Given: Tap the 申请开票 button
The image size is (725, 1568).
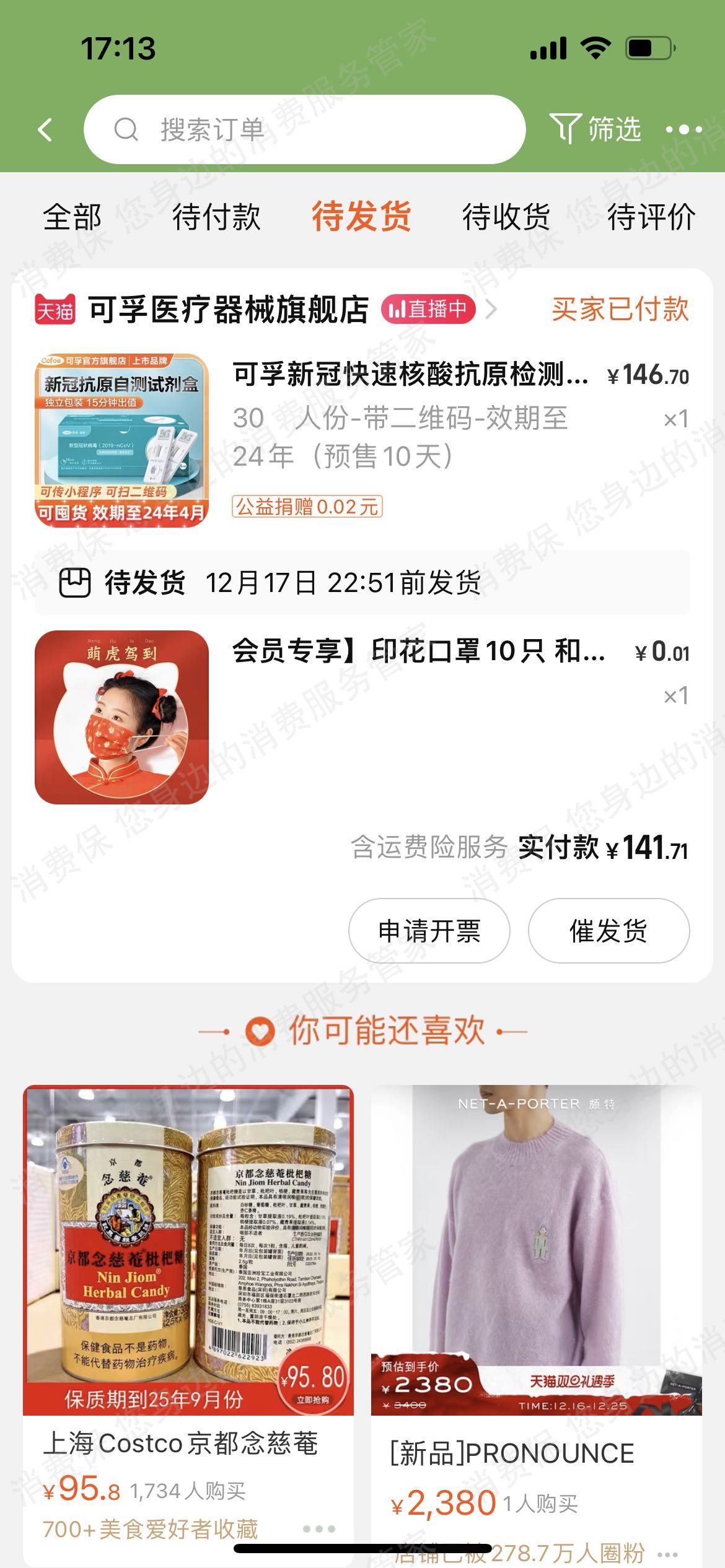Looking at the screenshot, I should coord(429,930).
